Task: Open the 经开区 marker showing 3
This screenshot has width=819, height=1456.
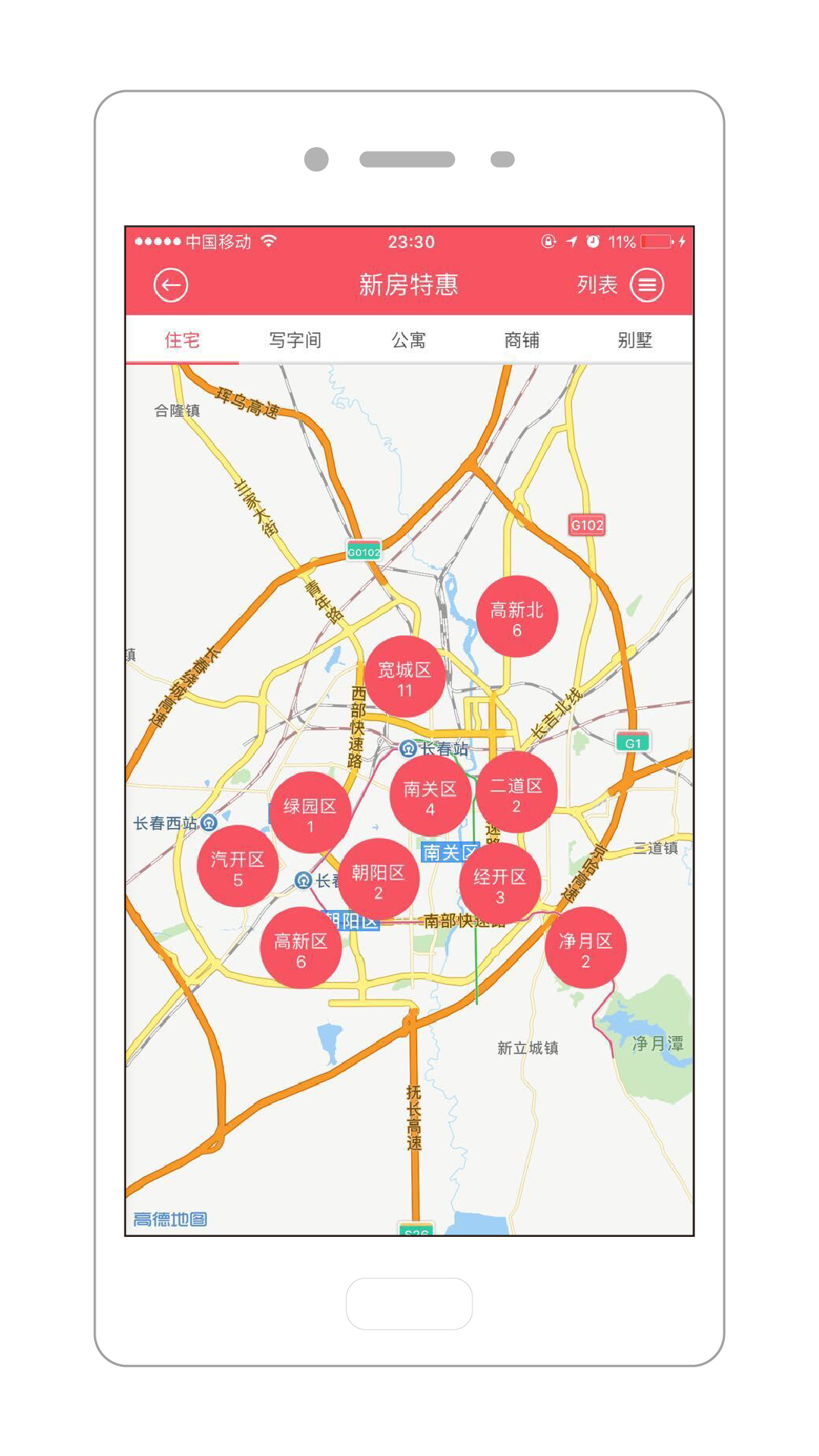Action: pos(500,884)
